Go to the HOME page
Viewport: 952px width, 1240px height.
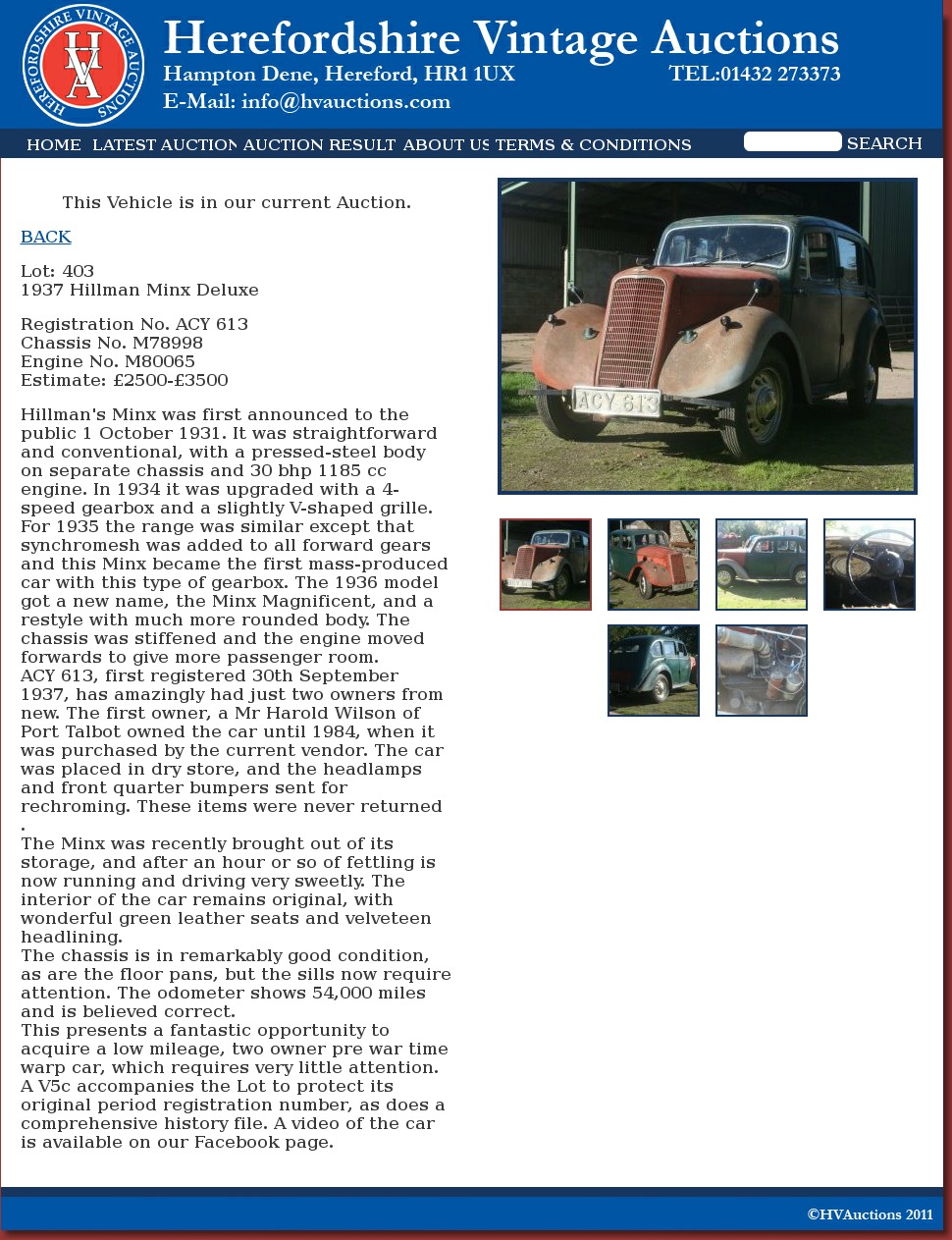(x=54, y=144)
